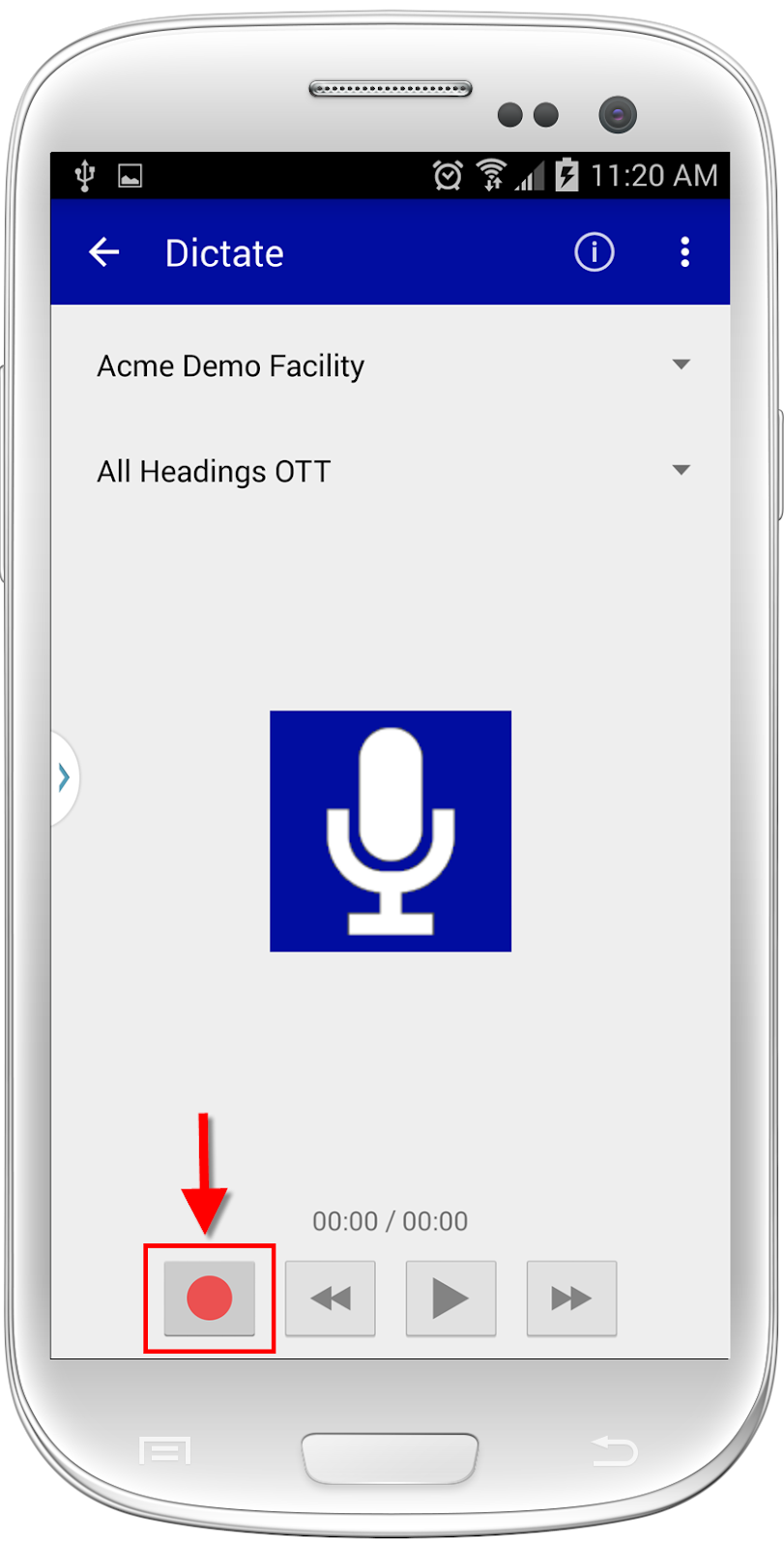784x1547 pixels.
Task: Open the overflow menu
Action: click(x=684, y=253)
